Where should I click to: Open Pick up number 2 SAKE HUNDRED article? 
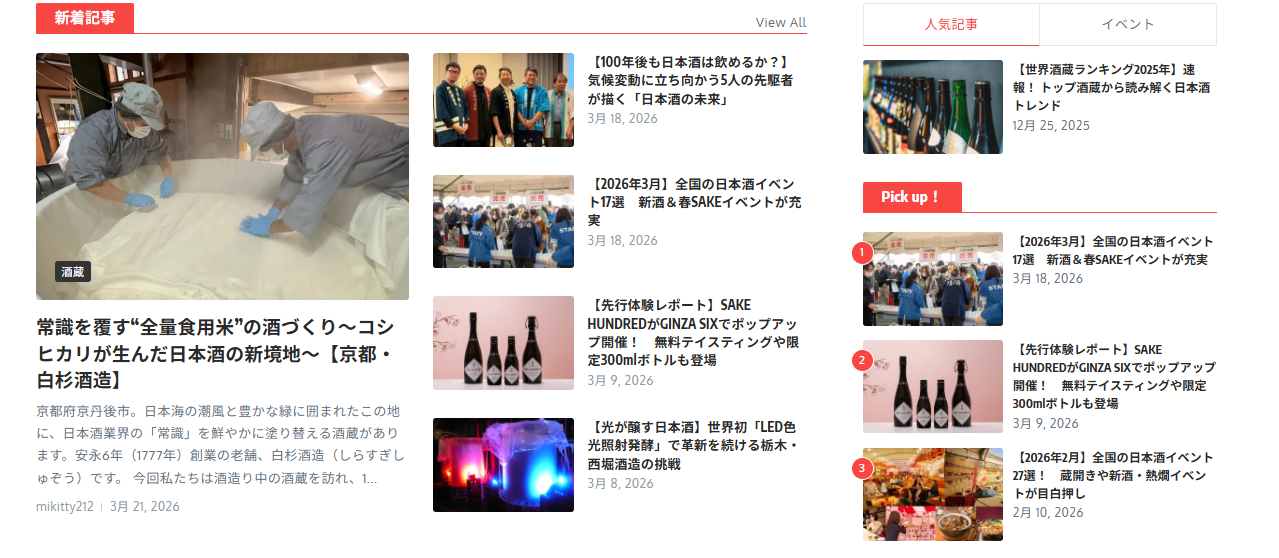[x=1112, y=376]
